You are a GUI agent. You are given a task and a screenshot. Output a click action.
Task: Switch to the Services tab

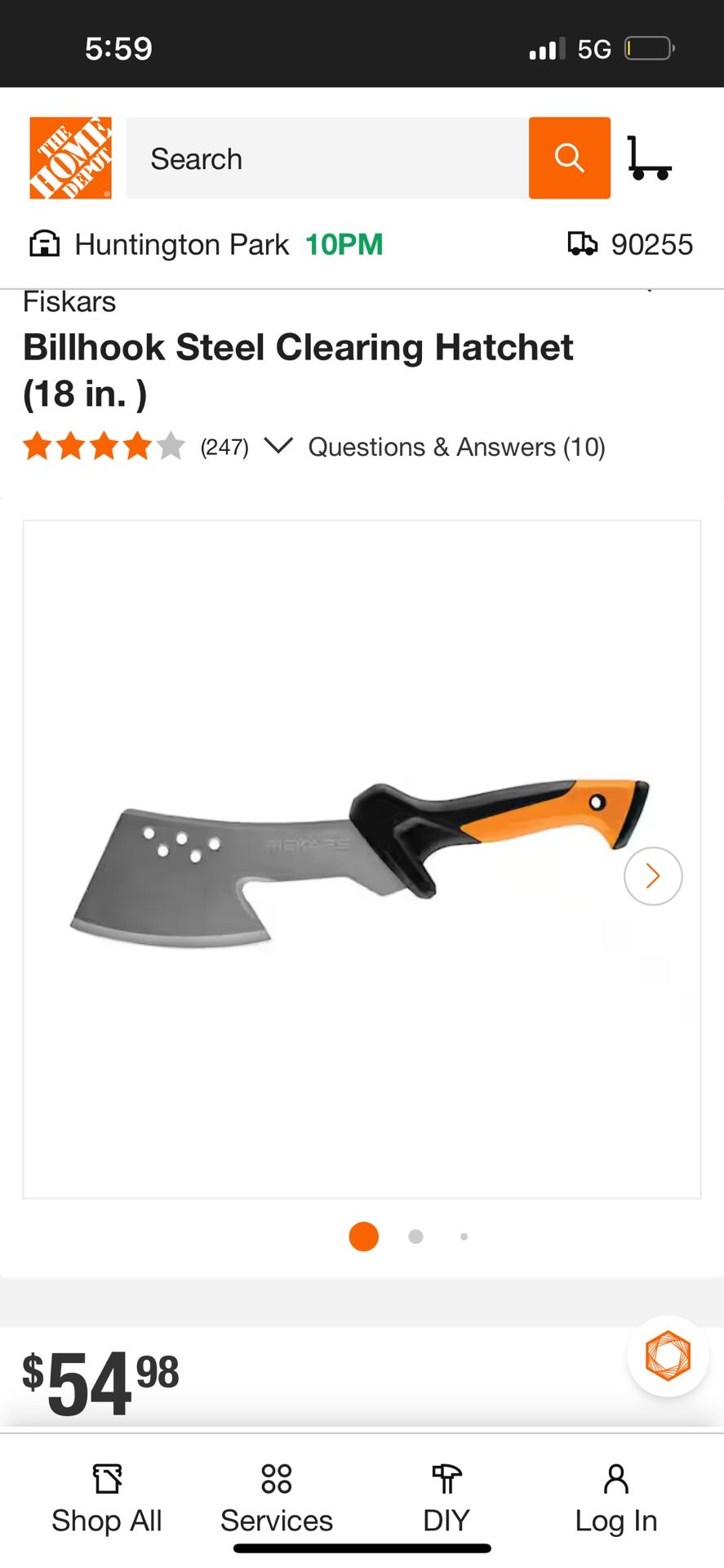tap(277, 1499)
